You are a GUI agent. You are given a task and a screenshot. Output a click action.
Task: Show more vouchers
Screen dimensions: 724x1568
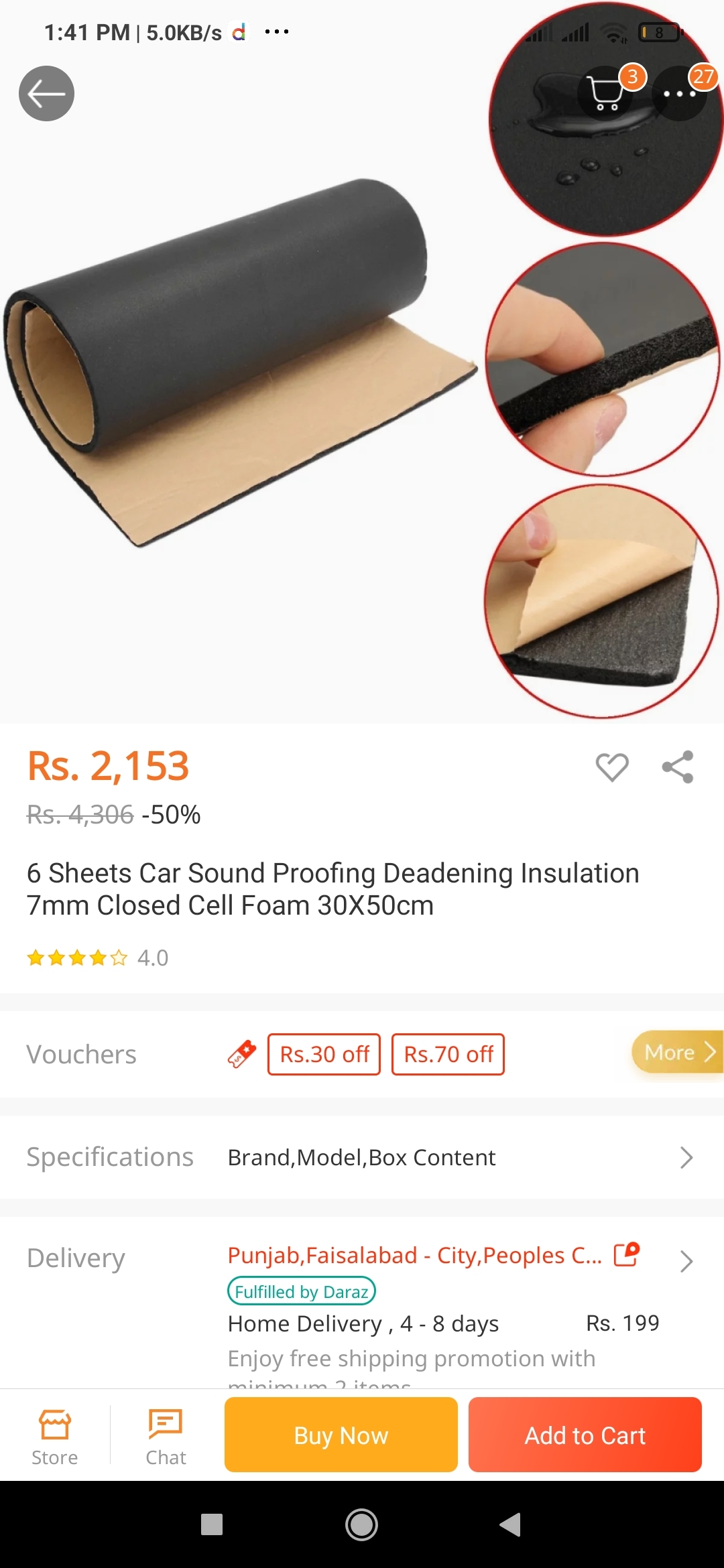click(x=677, y=1052)
